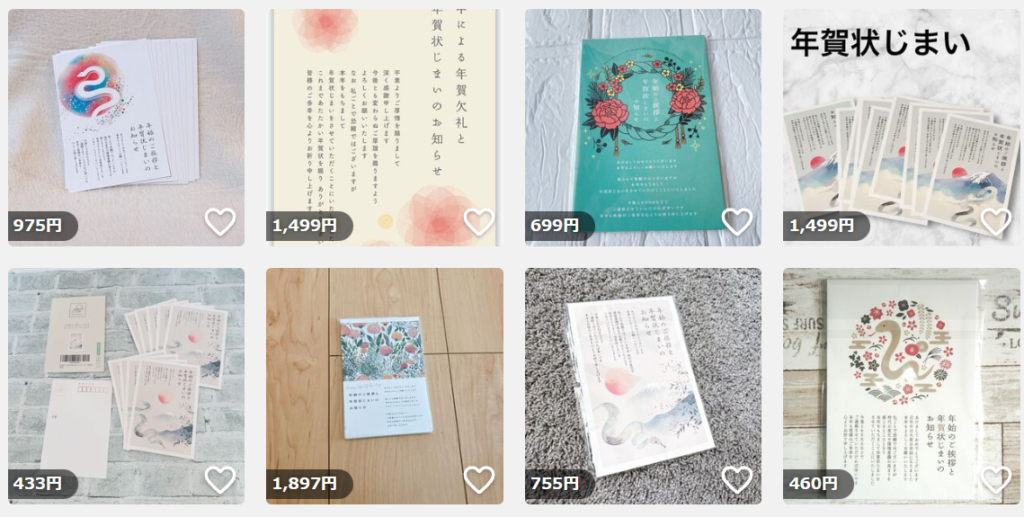Viewport: 1024px width, 517px height.
Task: Favorite the 699円 green card
Action: coord(737,222)
